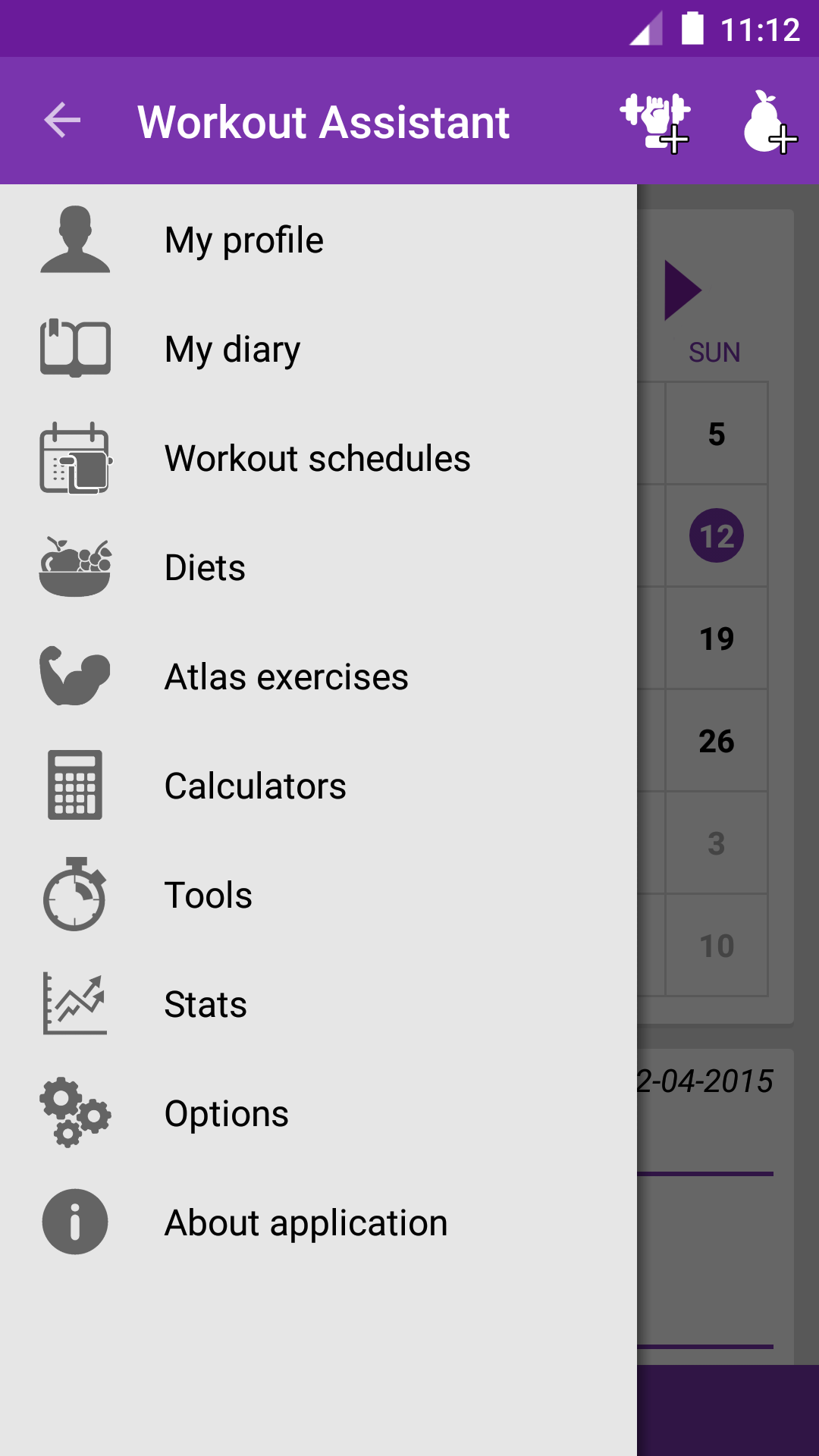Click the flexed arm Atlas exercises icon
This screenshot has height=1456, width=819.
pyautogui.click(x=74, y=676)
